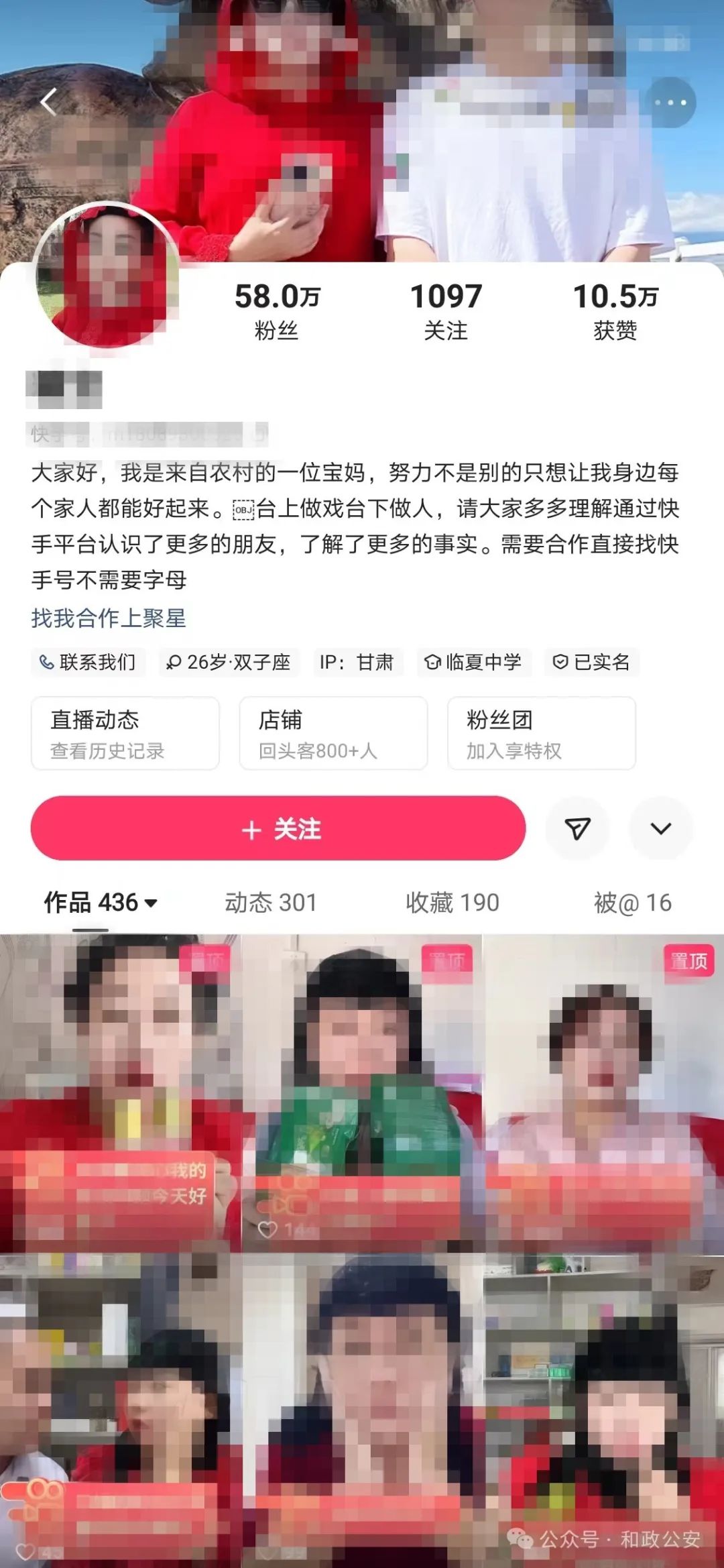The width and height of the screenshot is (724, 1568).
Task: View the 58.0万 粉丝 followers list
Action: click(277, 312)
